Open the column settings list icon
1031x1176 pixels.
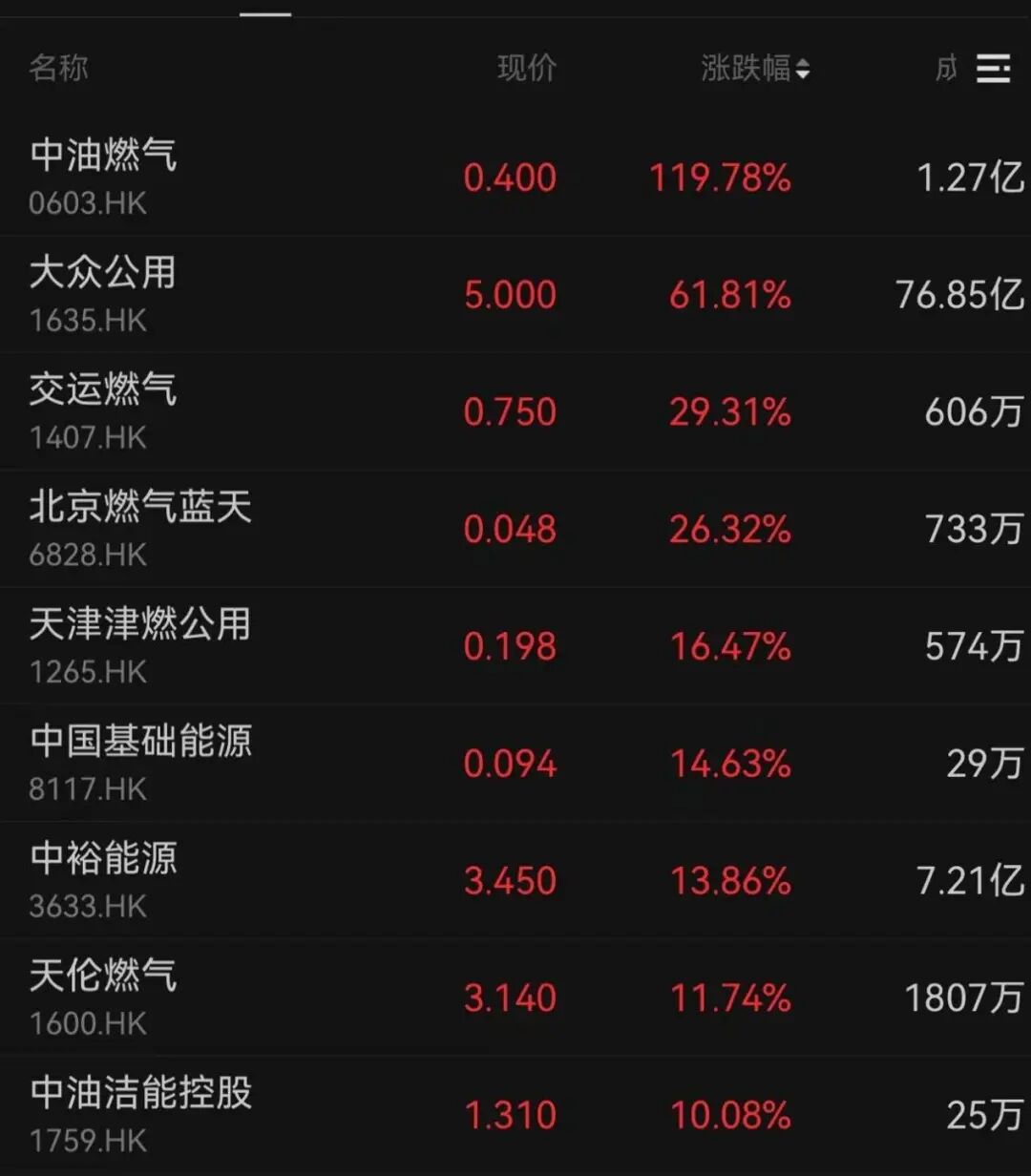coord(993,69)
